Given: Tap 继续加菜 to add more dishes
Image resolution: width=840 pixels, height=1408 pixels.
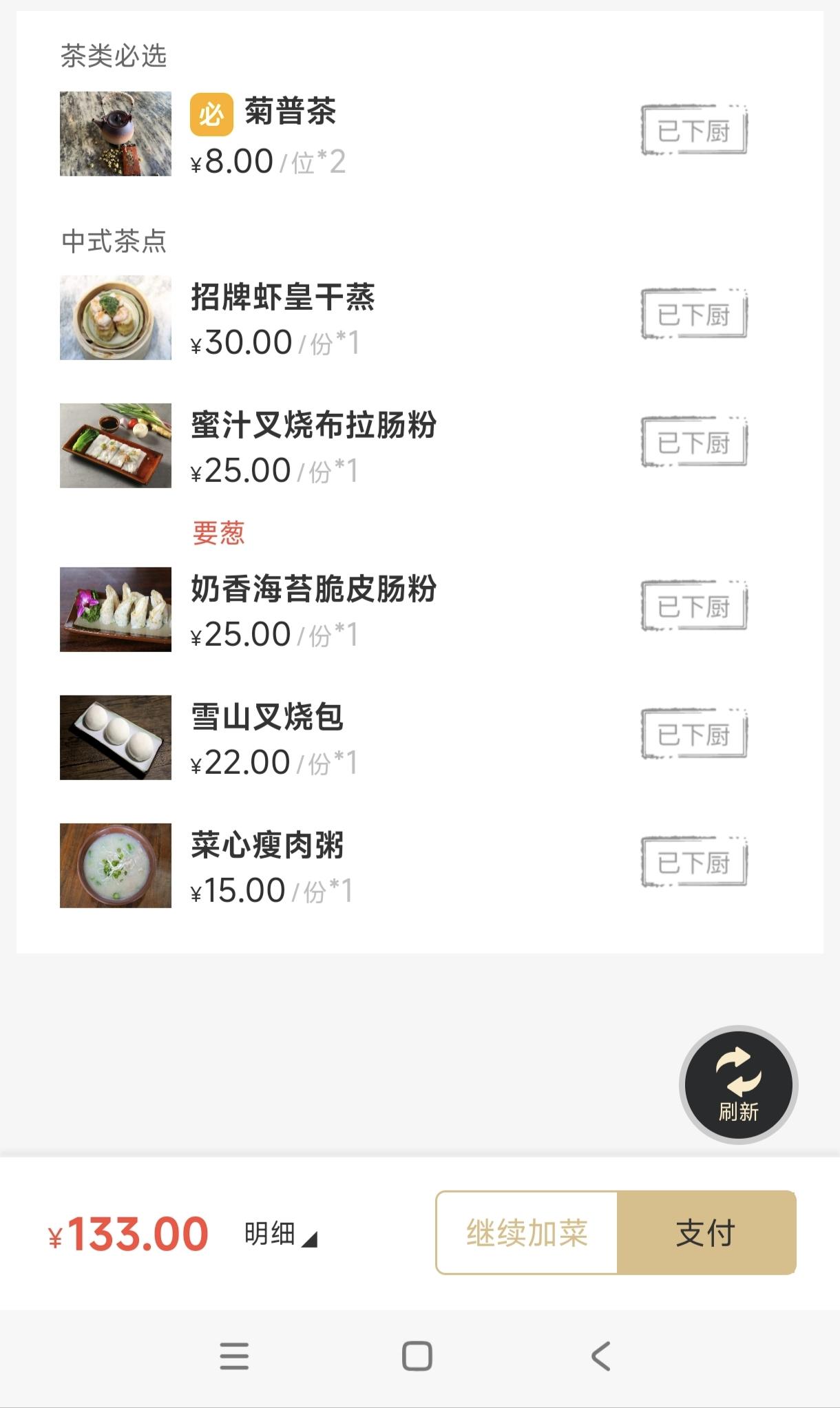Looking at the screenshot, I should [527, 1232].
